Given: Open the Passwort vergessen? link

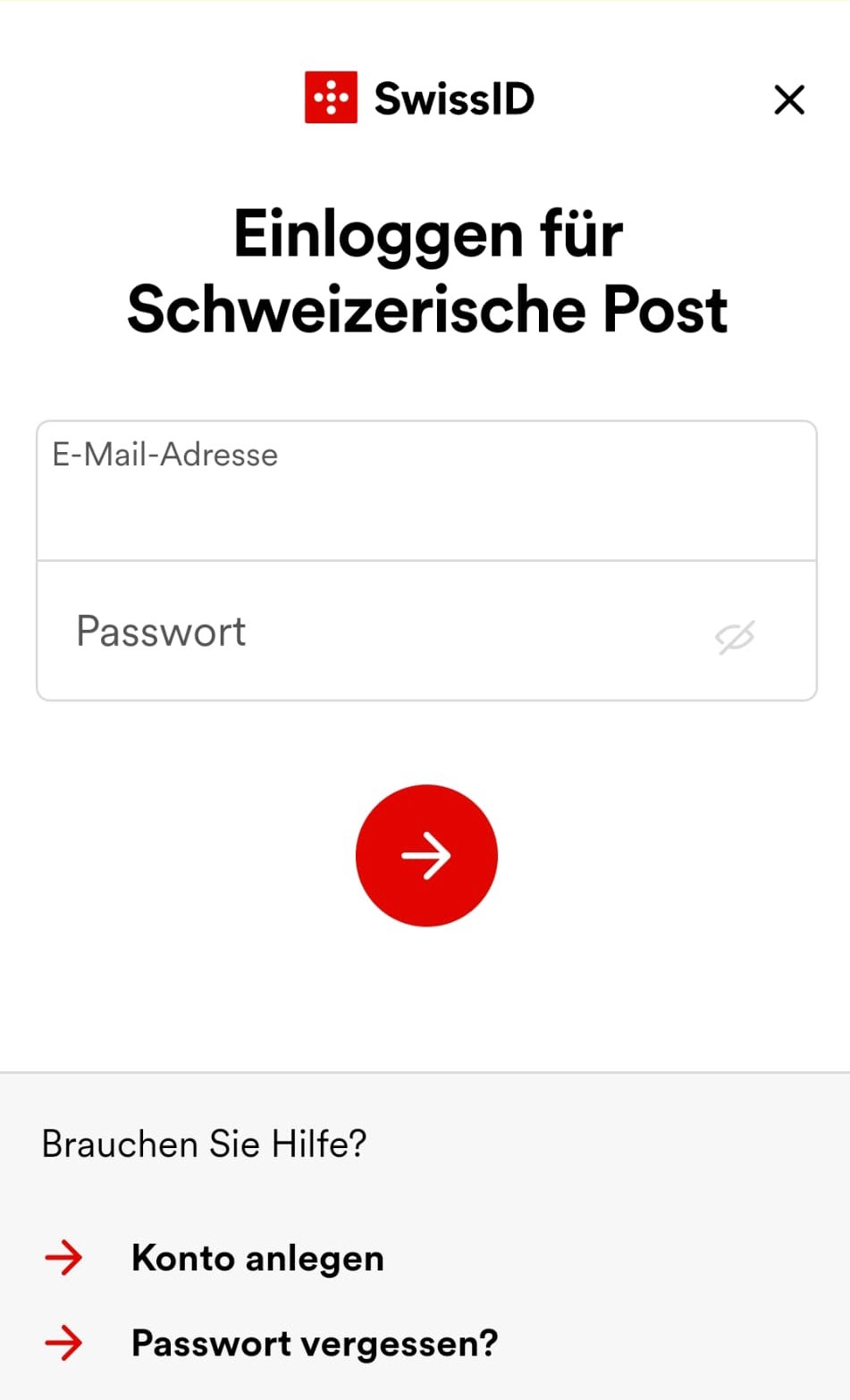Looking at the screenshot, I should (x=315, y=1343).
